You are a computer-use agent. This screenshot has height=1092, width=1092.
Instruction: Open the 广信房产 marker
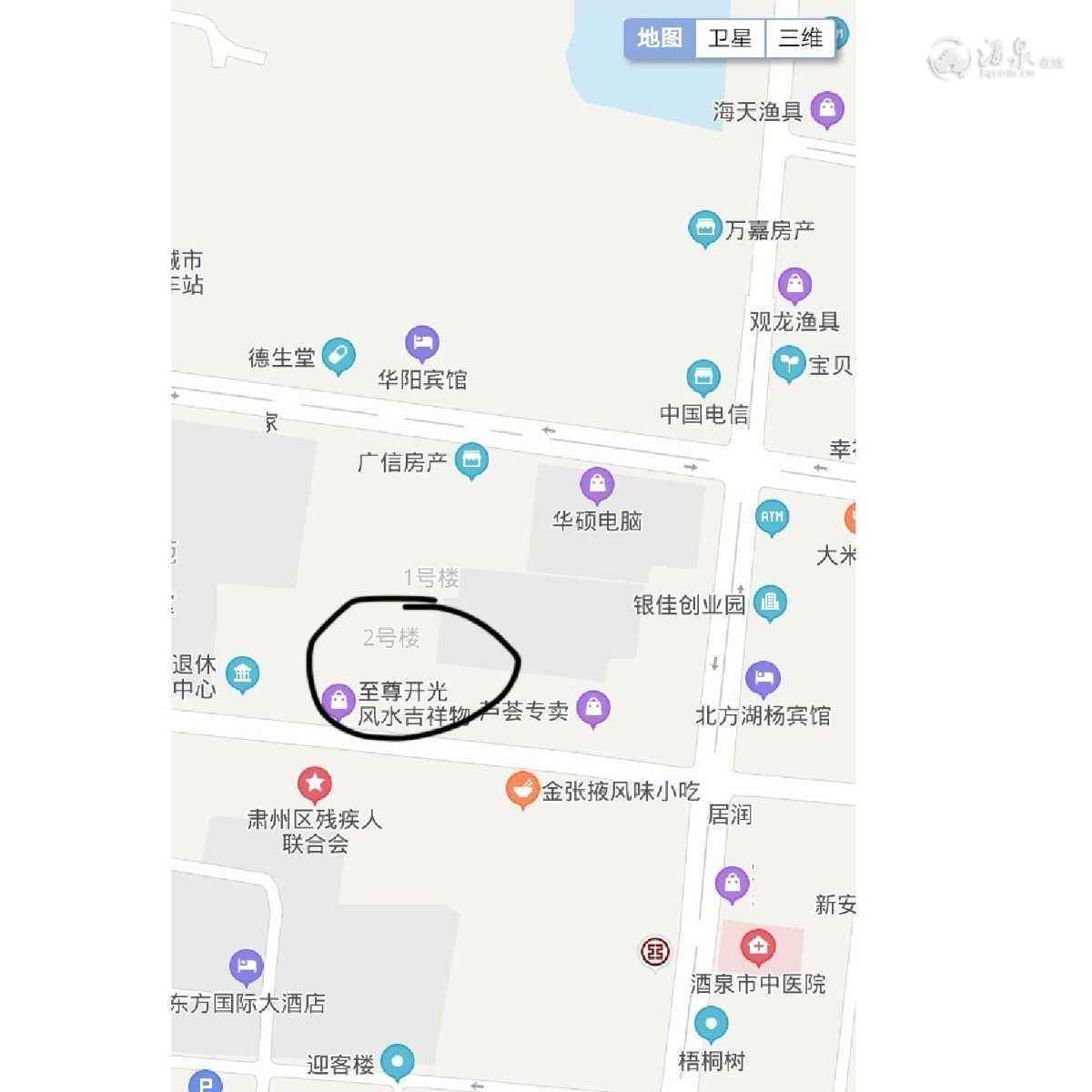click(x=470, y=460)
